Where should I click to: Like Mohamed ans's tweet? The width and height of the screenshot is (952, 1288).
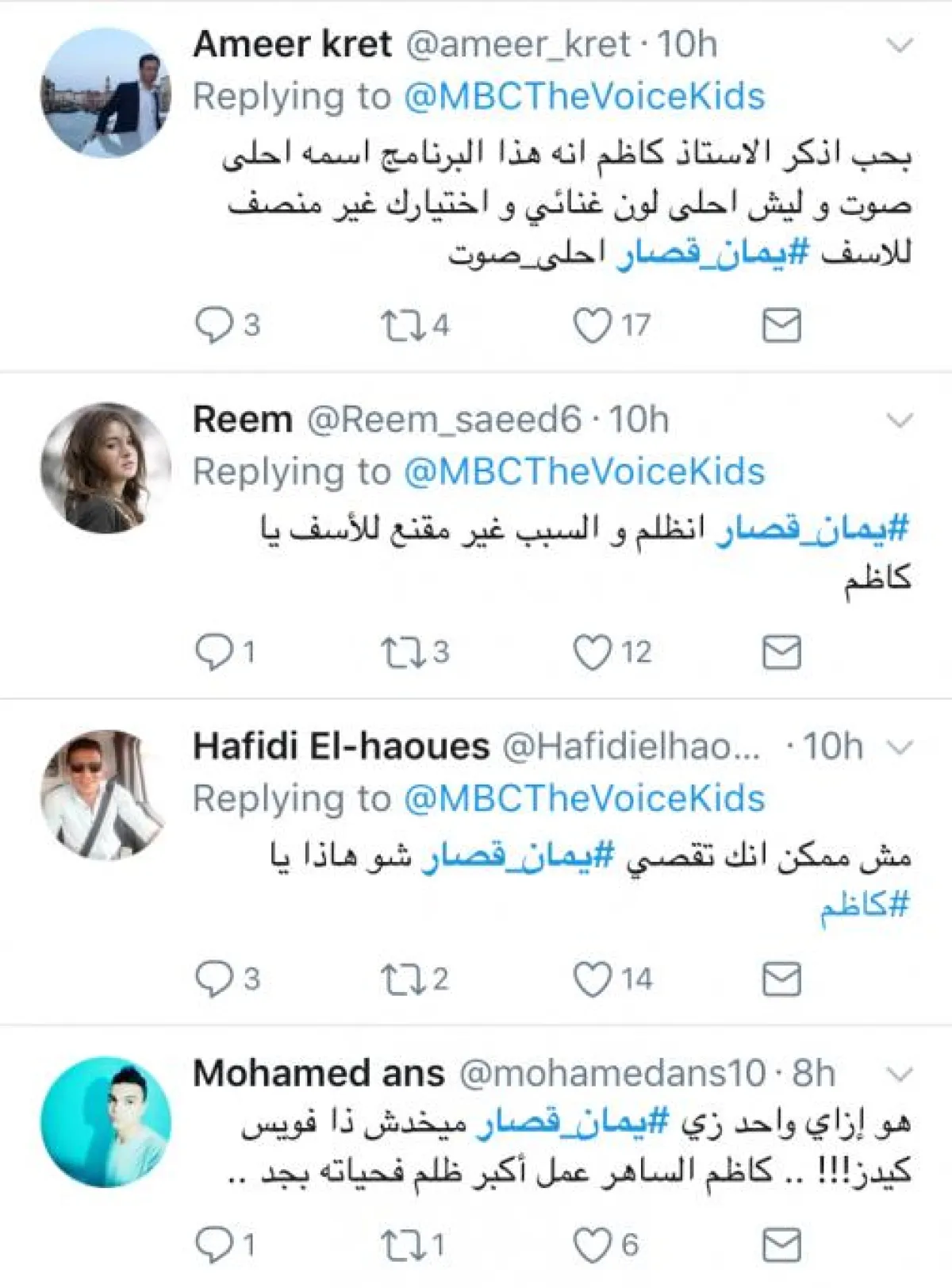pyautogui.click(x=593, y=1244)
